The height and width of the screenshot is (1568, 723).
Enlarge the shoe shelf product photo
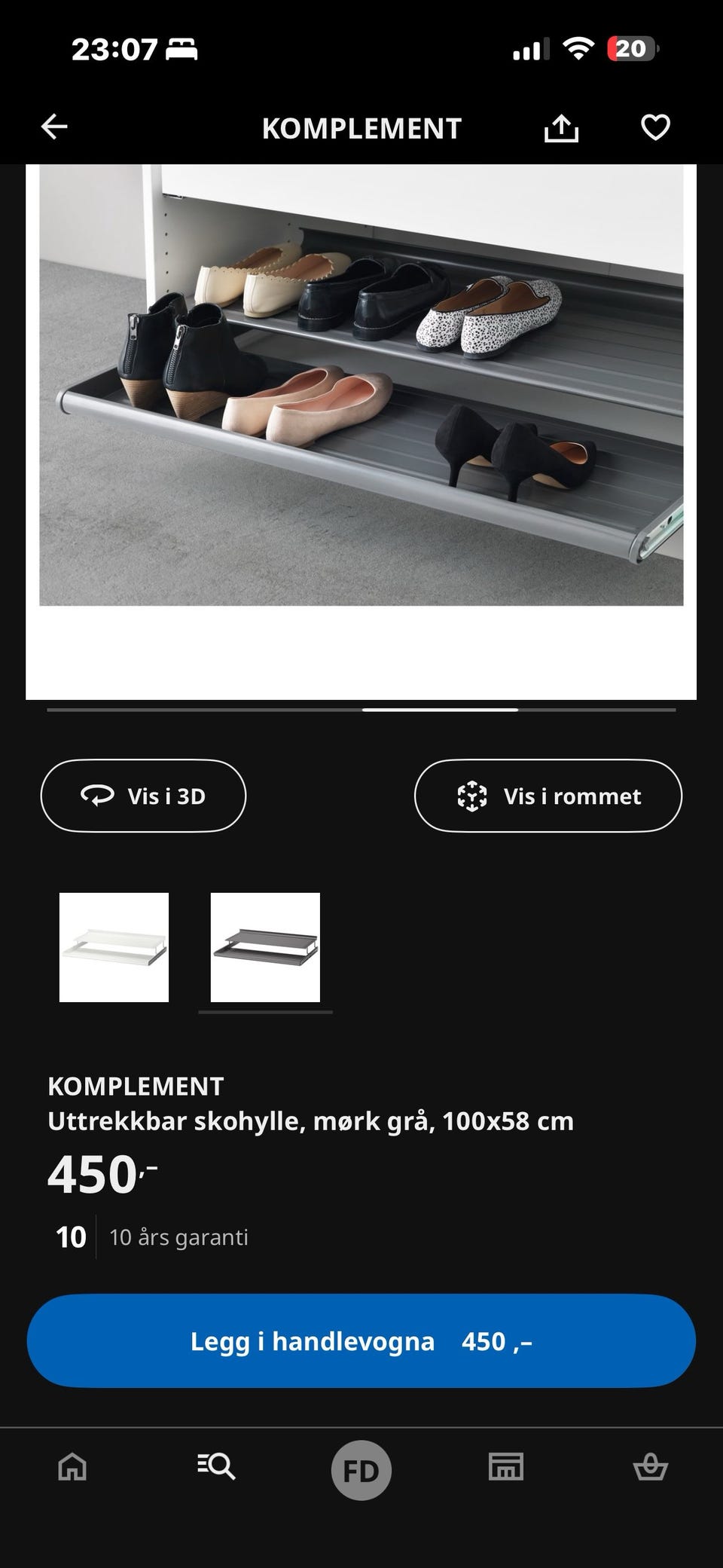(x=361, y=384)
